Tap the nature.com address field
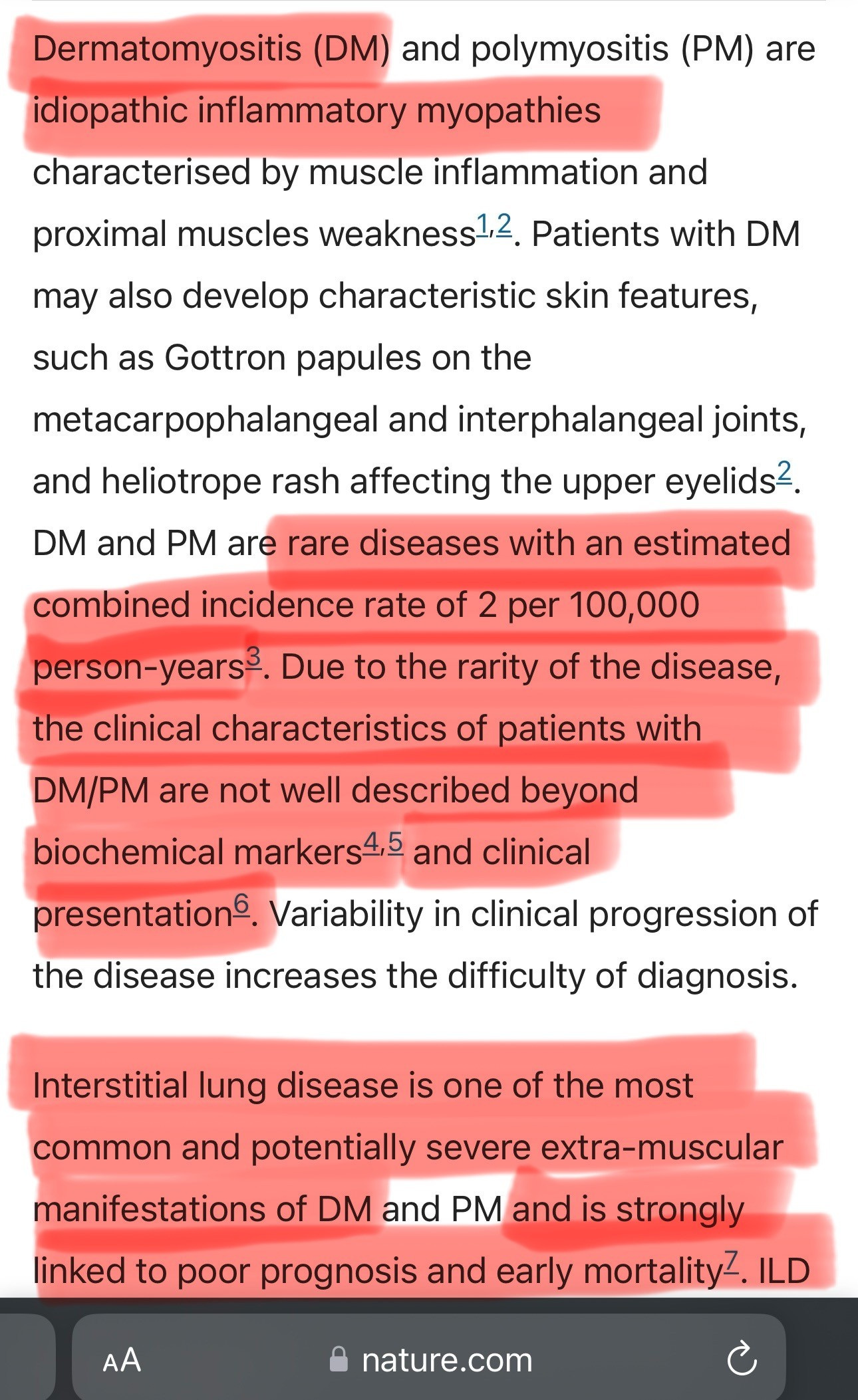Viewport: 858px width, 1400px height. pyautogui.click(x=429, y=1359)
